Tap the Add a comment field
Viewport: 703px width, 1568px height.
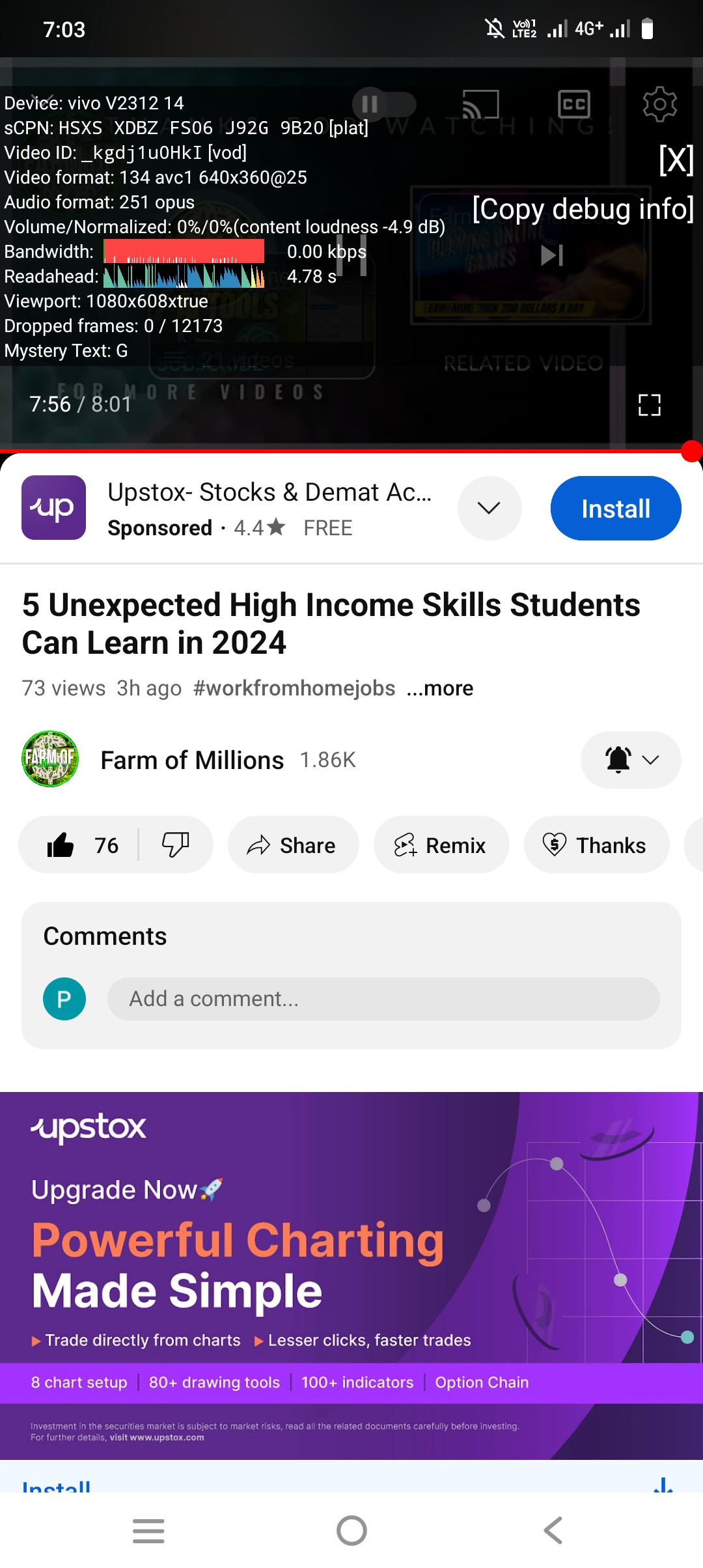pos(383,999)
